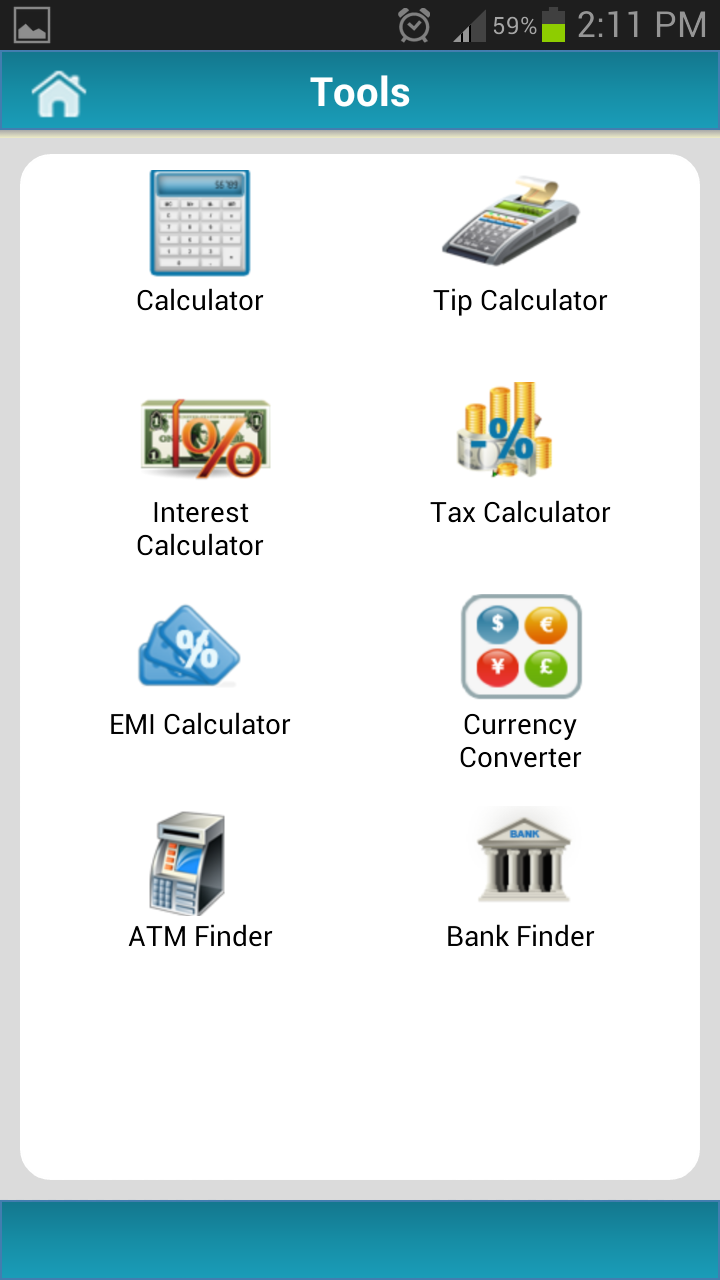Tap the Home icon in the header
The height and width of the screenshot is (1280, 720).
pyautogui.click(x=57, y=91)
